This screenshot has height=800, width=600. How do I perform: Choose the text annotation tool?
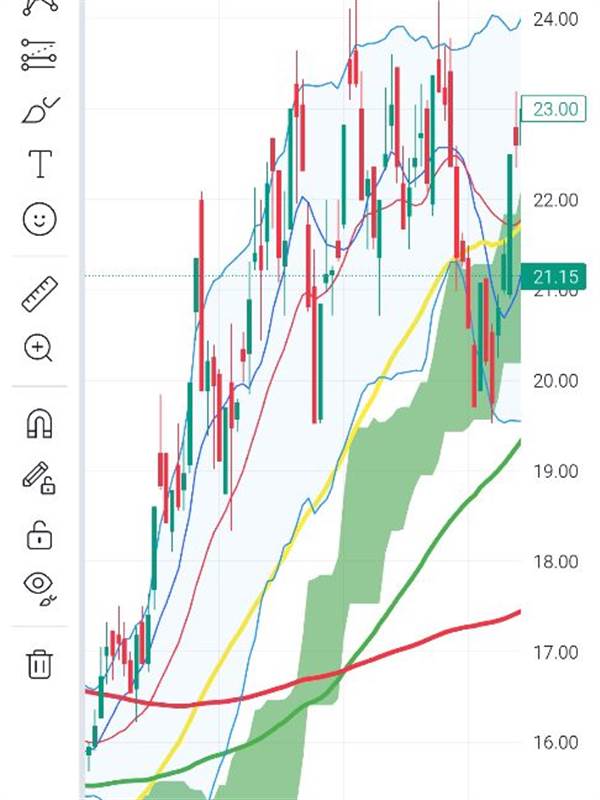40,164
